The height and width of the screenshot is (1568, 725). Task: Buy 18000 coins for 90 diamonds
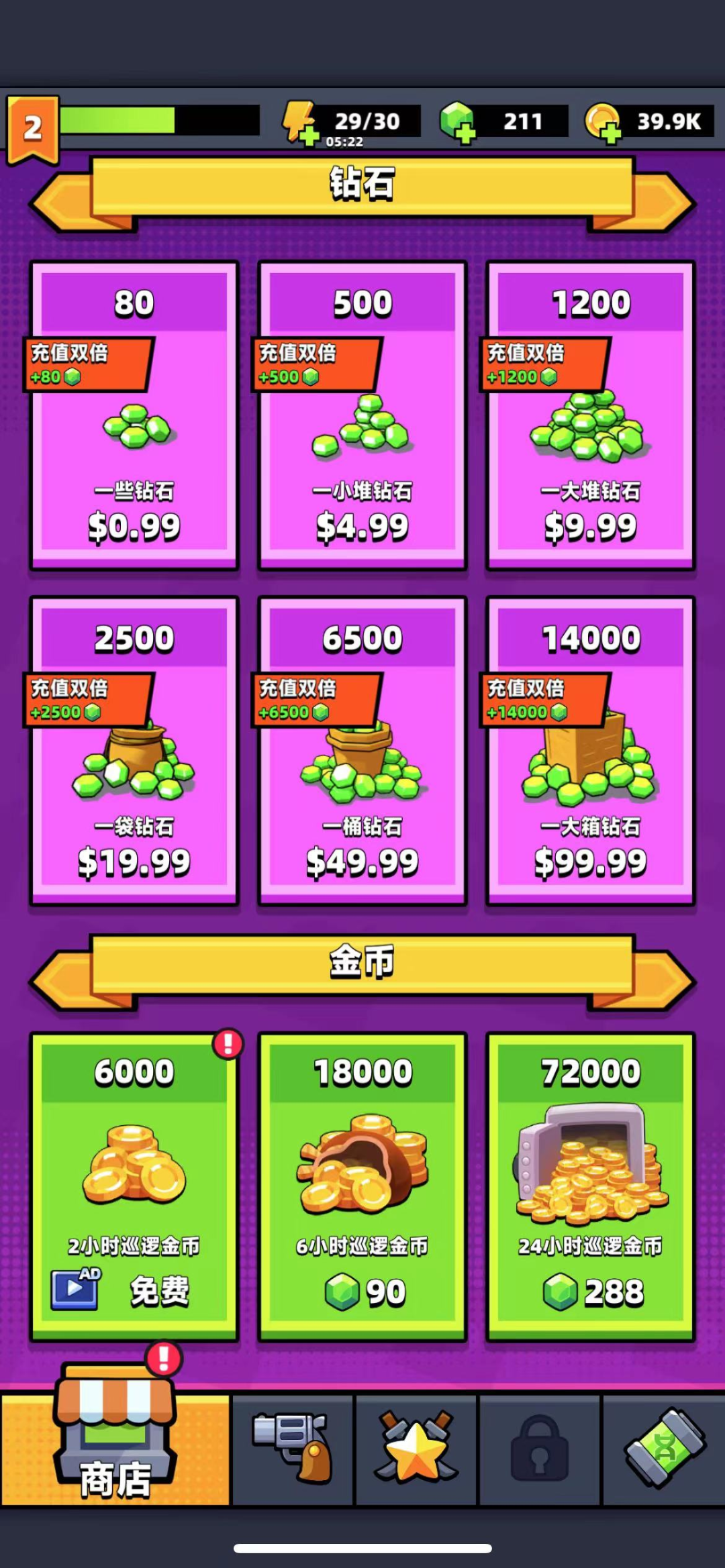coord(362,1188)
